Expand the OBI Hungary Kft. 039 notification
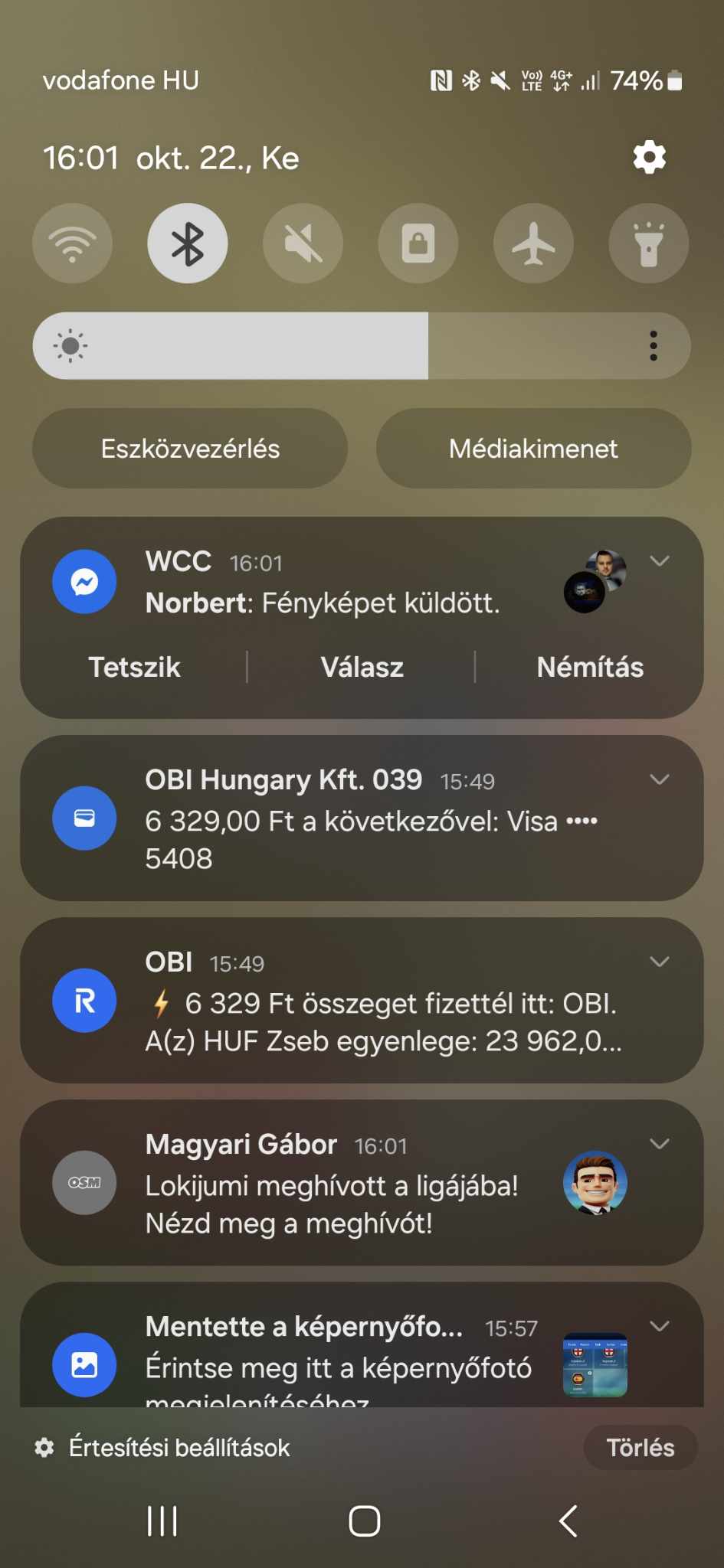This screenshot has height=1568, width=724. (x=659, y=780)
